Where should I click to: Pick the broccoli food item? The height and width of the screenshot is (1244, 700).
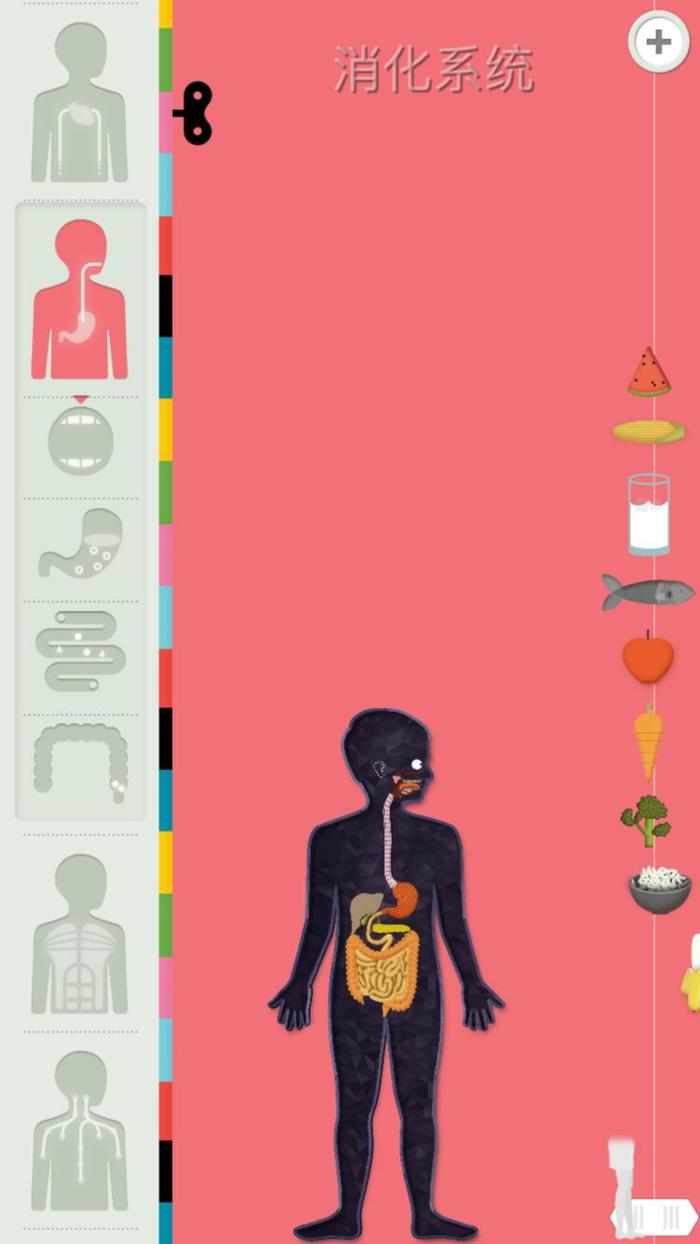646,820
